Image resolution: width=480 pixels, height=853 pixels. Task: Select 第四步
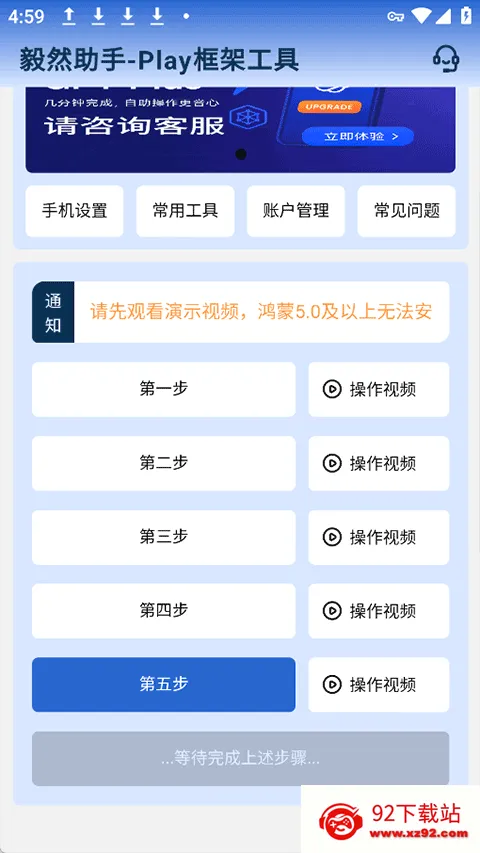164,611
